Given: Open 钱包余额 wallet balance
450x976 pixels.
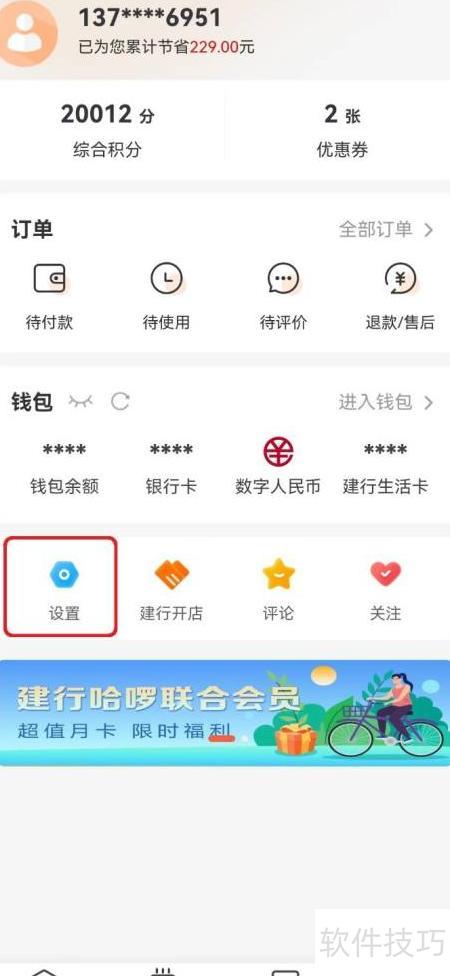Looking at the screenshot, I should pos(64,467).
